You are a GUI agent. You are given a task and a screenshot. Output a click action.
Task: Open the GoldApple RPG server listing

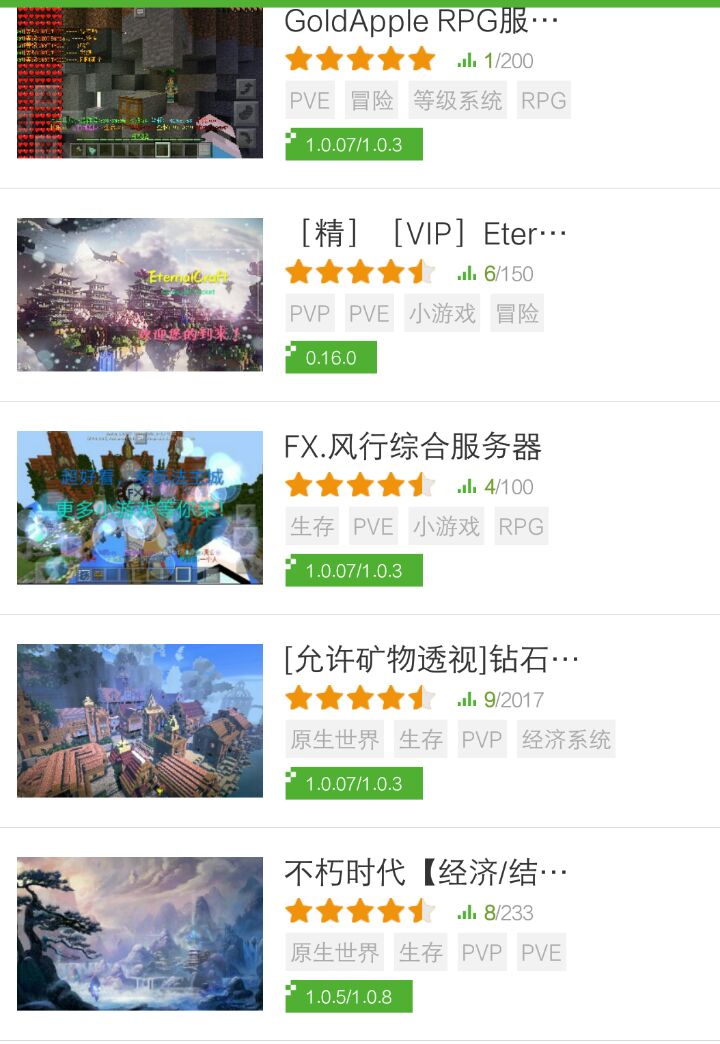click(x=421, y=21)
